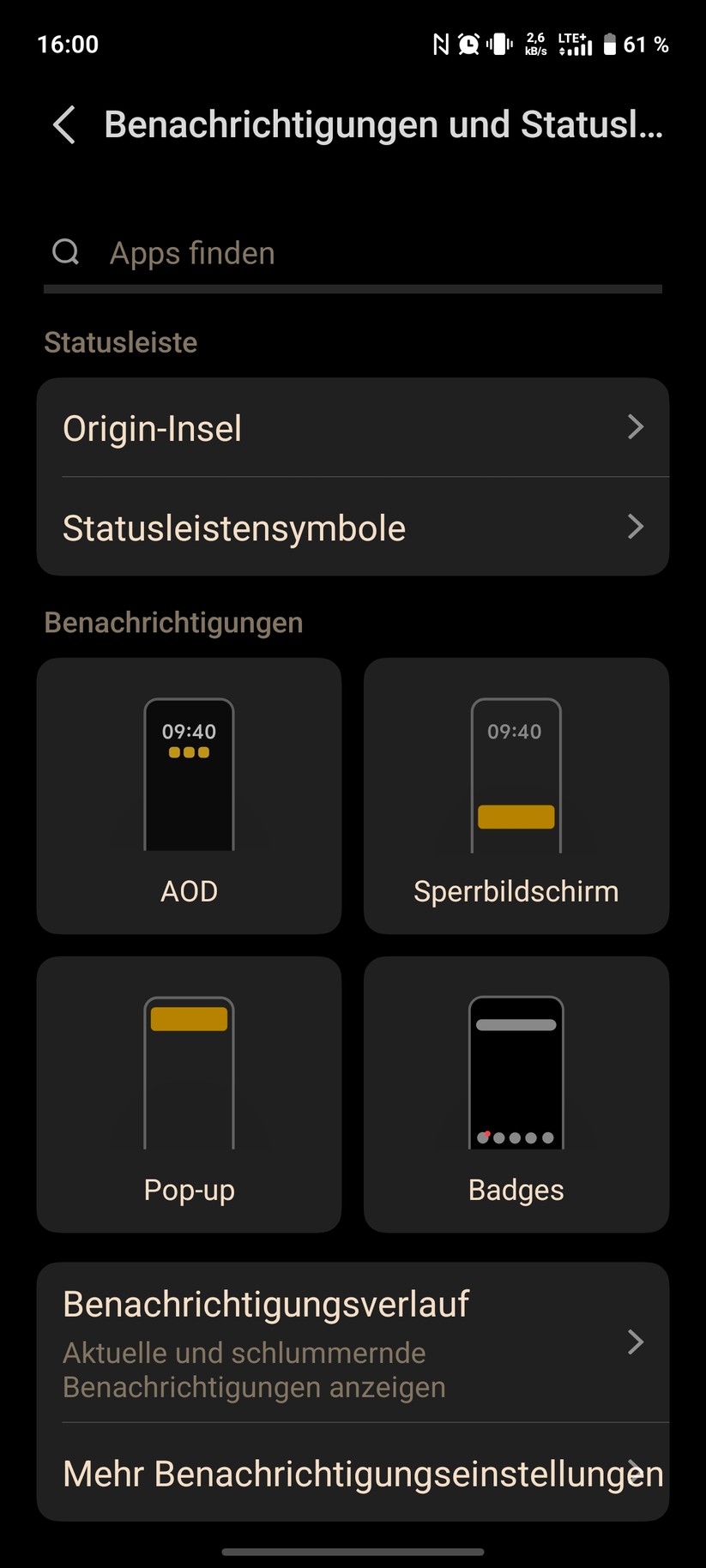Open Benachrichtigungsverlauf via its chevron
This screenshot has width=706, height=1568.
click(636, 1342)
